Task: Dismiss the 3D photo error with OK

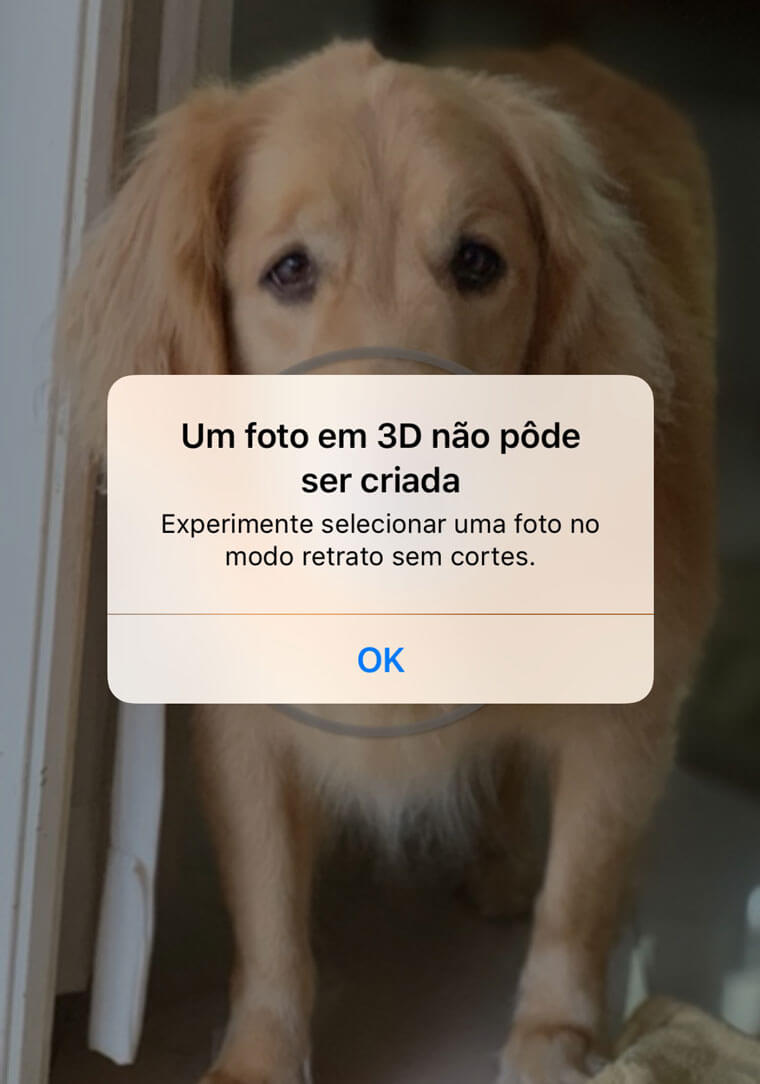Action: pyautogui.click(x=380, y=660)
